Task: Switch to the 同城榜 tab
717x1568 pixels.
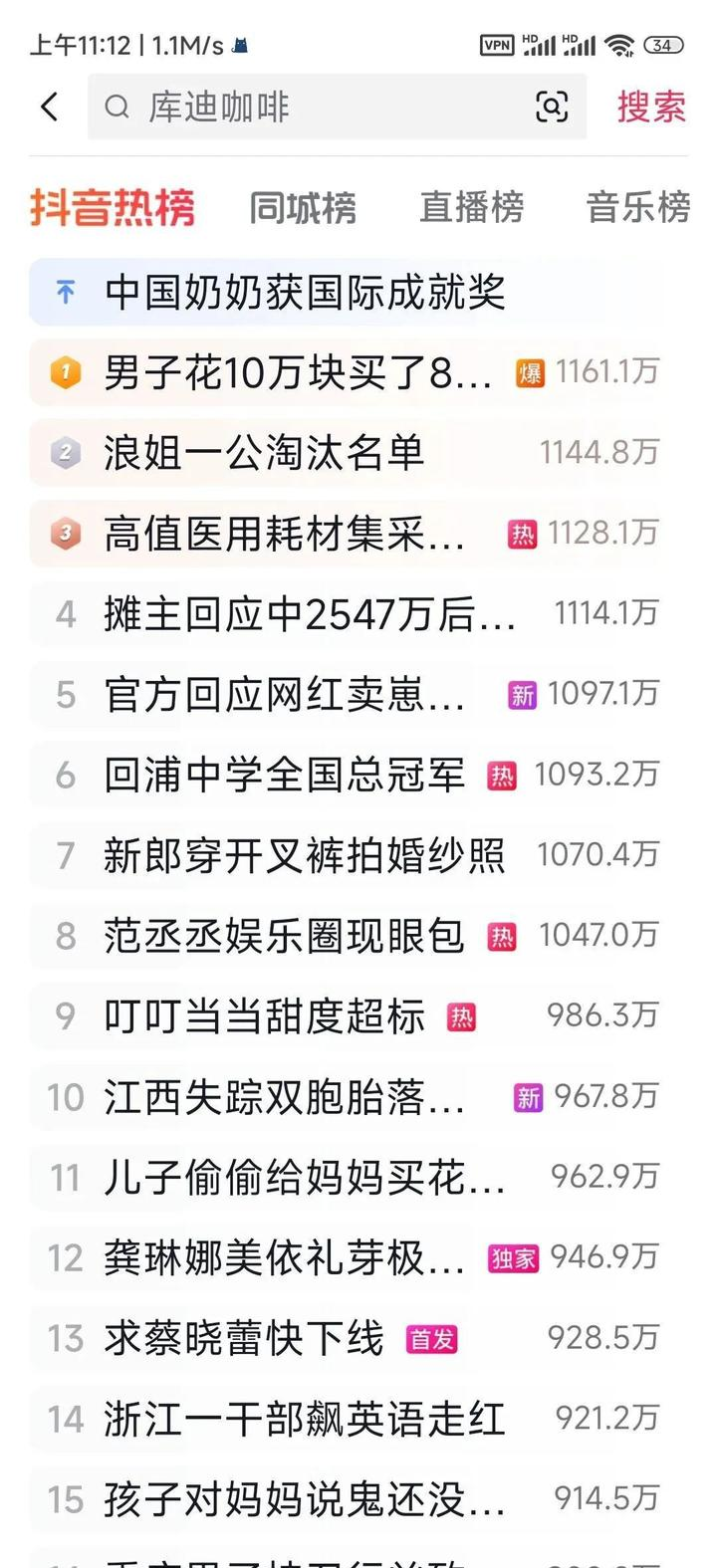Action: (x=303, y=208)
